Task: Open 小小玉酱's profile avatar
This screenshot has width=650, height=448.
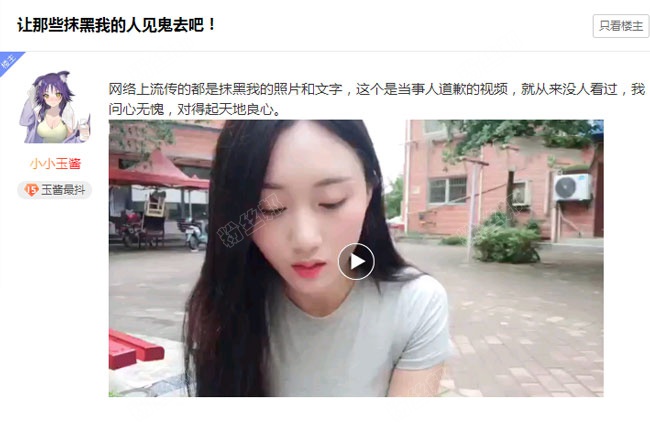Action: (54, 108)
